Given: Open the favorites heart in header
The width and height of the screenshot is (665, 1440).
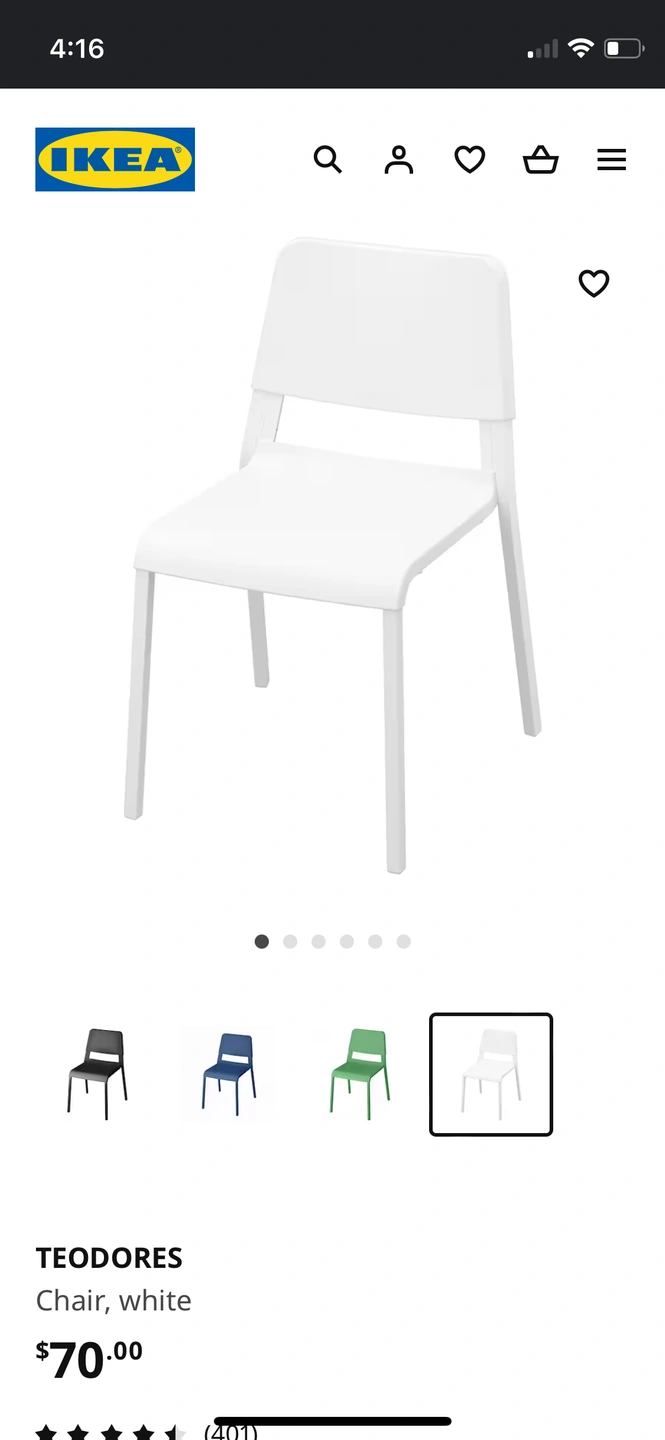Looking at the screenshot, I should click(x=470, y=159).
